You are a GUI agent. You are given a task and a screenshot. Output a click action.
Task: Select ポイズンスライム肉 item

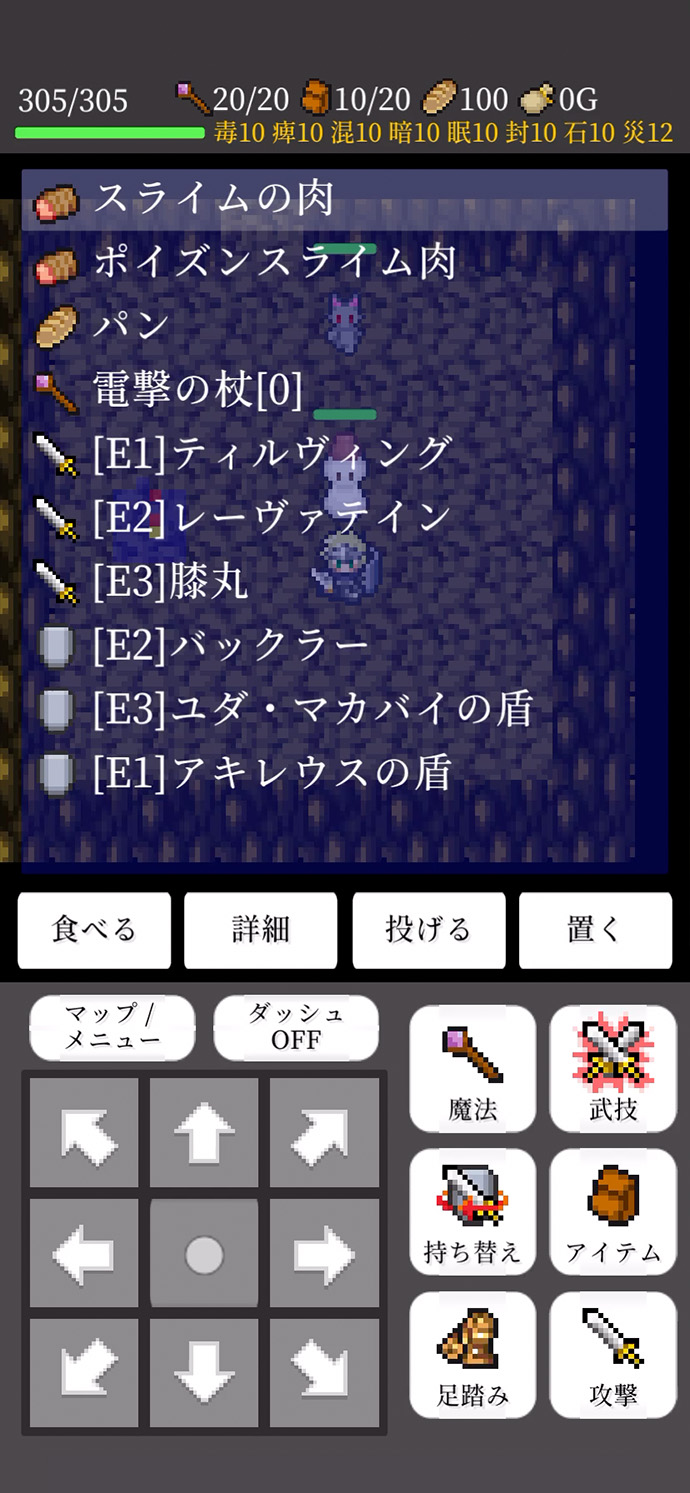click(x=344, y=263)
